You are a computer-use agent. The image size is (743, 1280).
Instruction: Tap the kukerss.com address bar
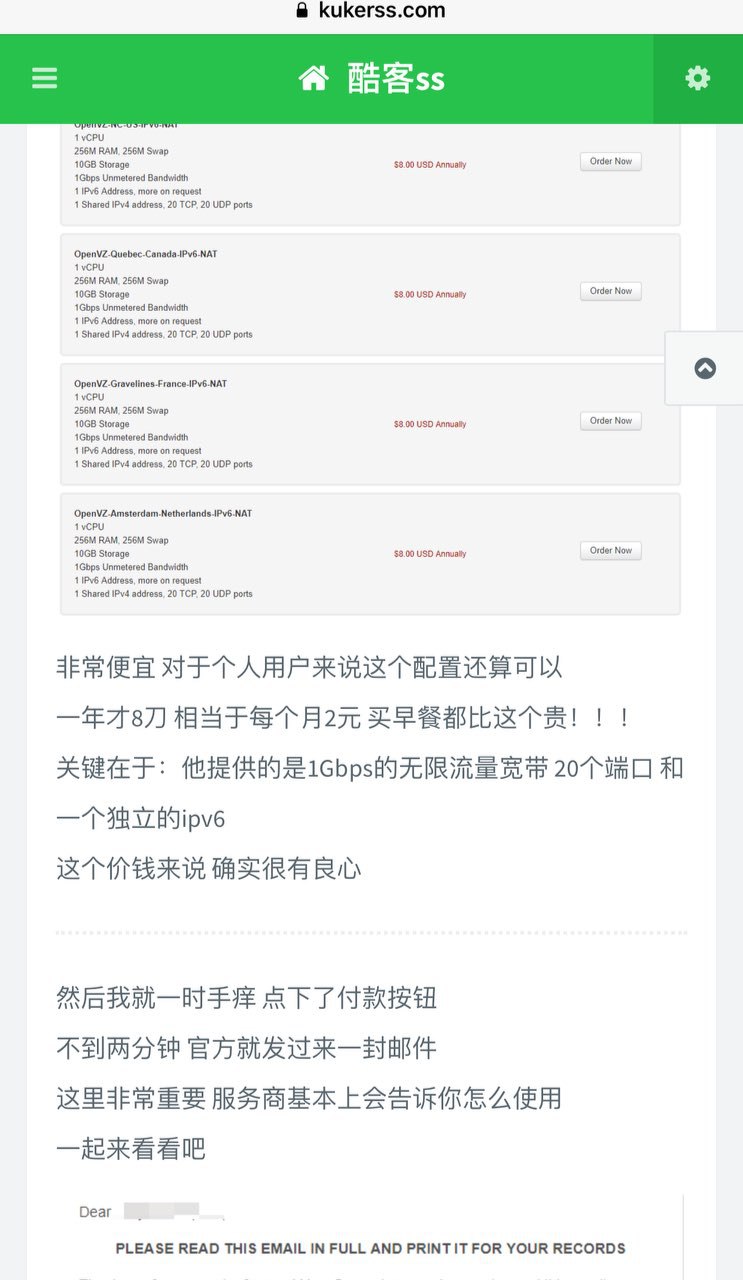tap(371, 11)
